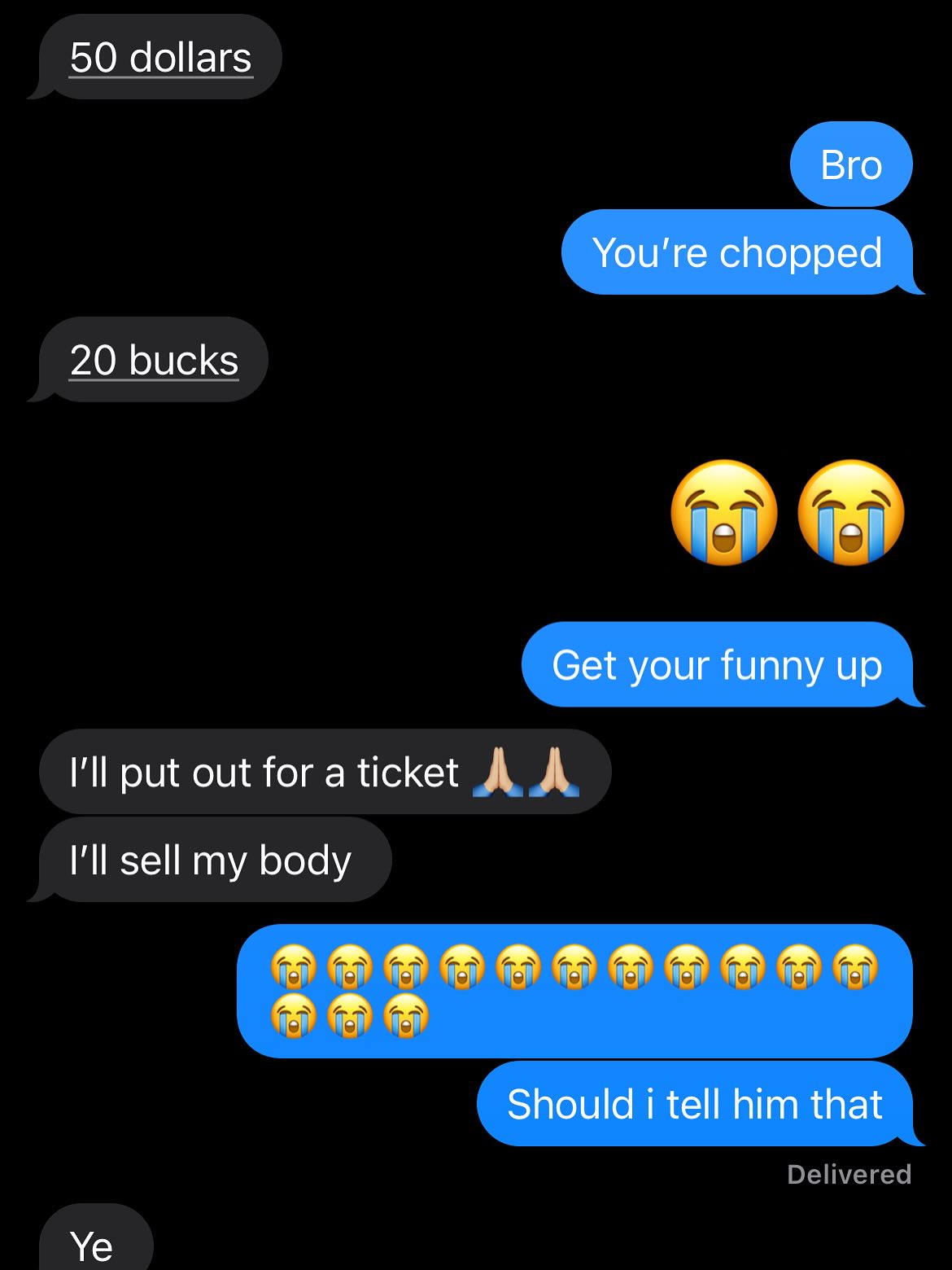The width and height of the screenshot is (952, 1270).
Task: Open the underlined "20 bucks" link
Action: 154,360
